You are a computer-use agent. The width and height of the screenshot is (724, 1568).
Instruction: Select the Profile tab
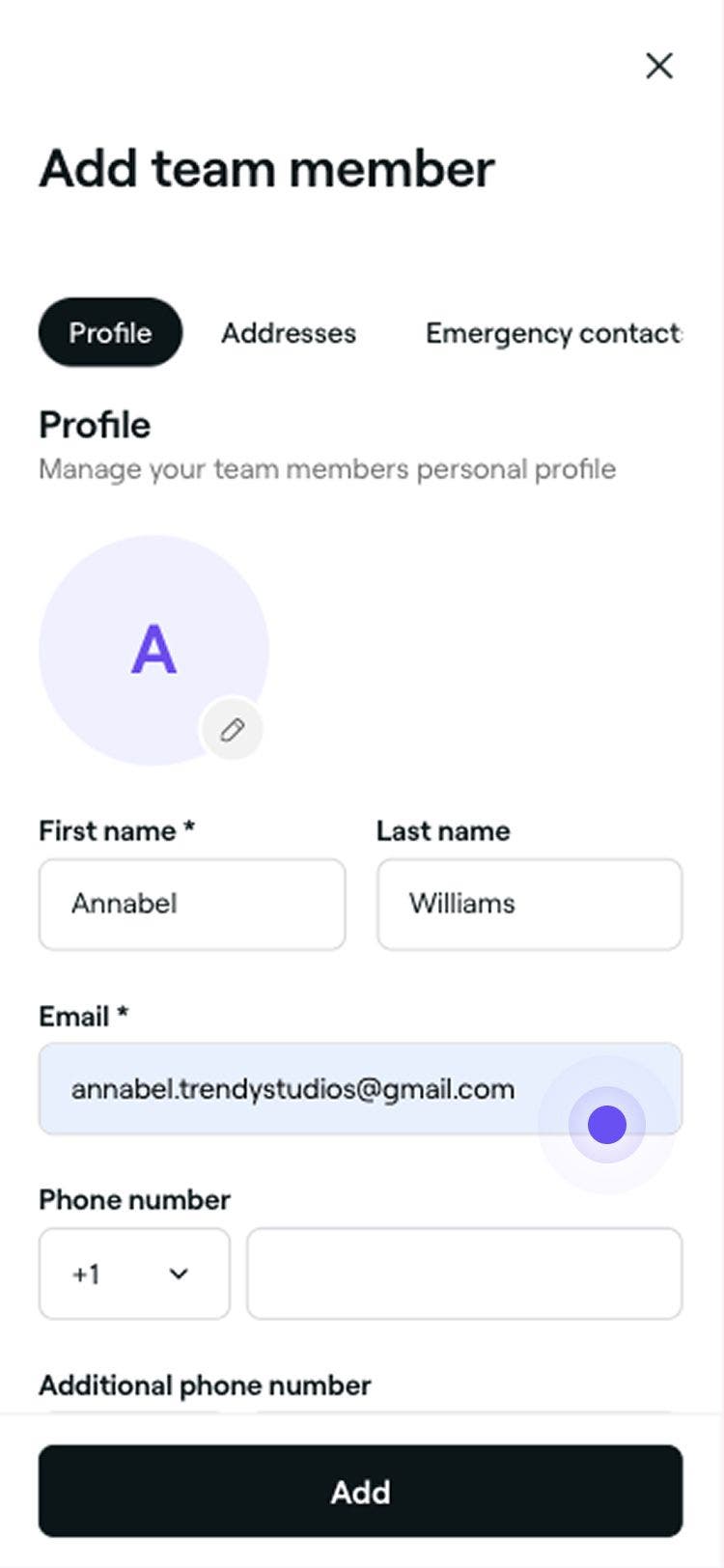click(x=110, y=333)
